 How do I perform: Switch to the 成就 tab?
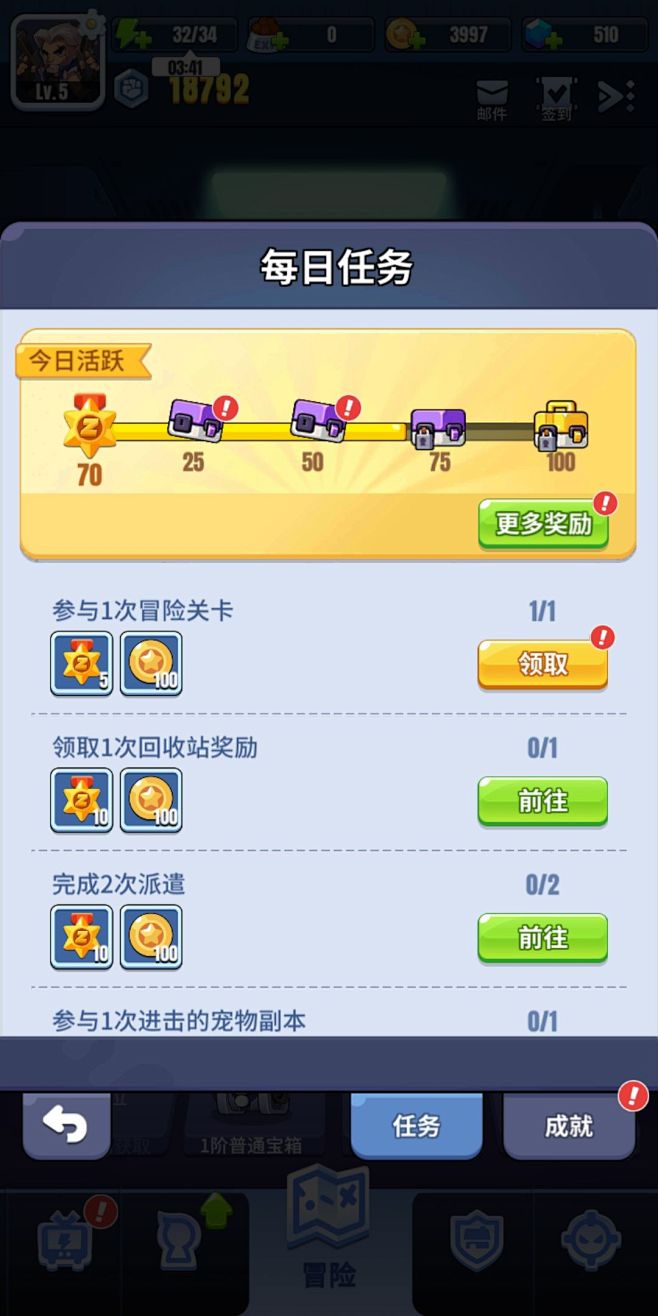click(569, 1126)
